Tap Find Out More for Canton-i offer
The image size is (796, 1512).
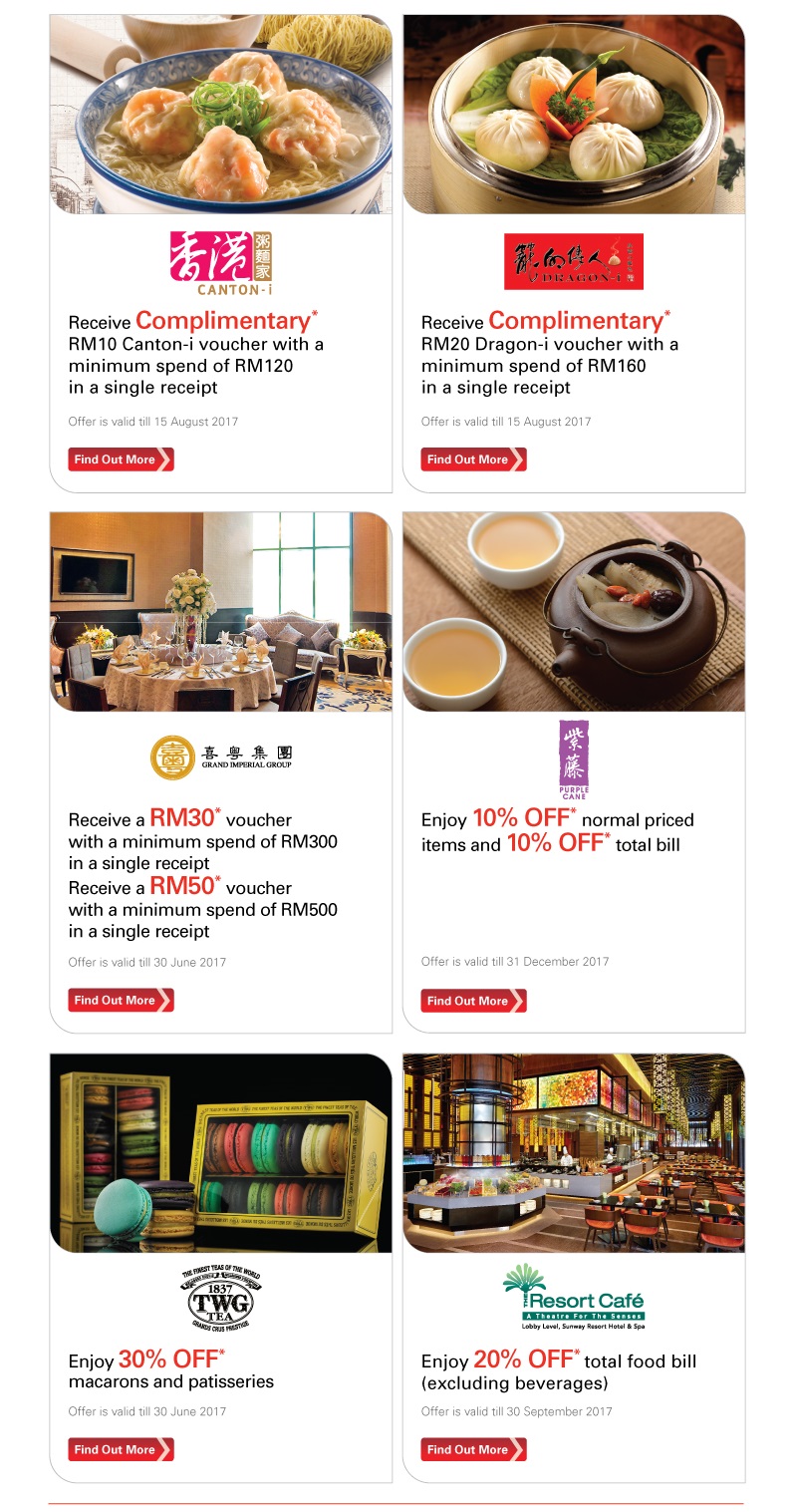121,459
